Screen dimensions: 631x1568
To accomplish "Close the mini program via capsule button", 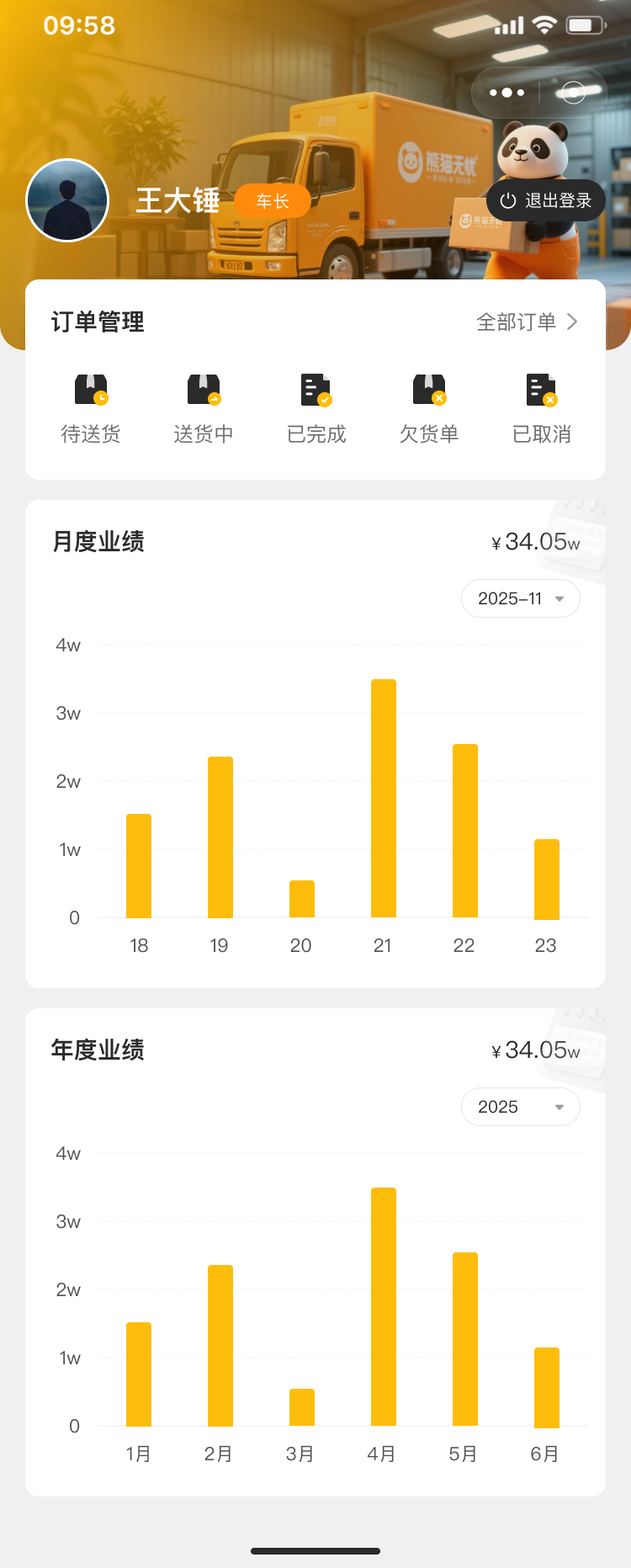I will 573,93.
